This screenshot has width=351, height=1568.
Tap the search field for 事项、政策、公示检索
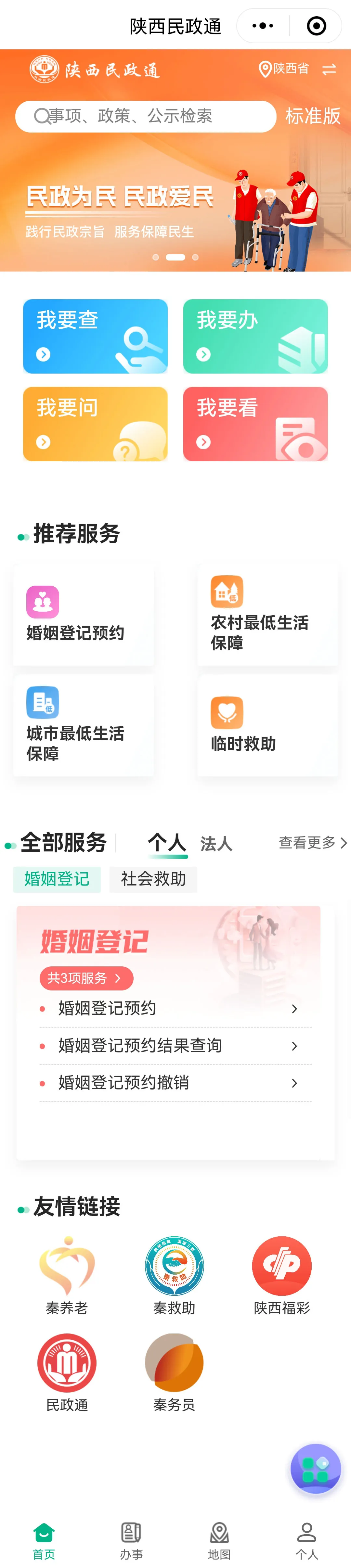[146, 116]
